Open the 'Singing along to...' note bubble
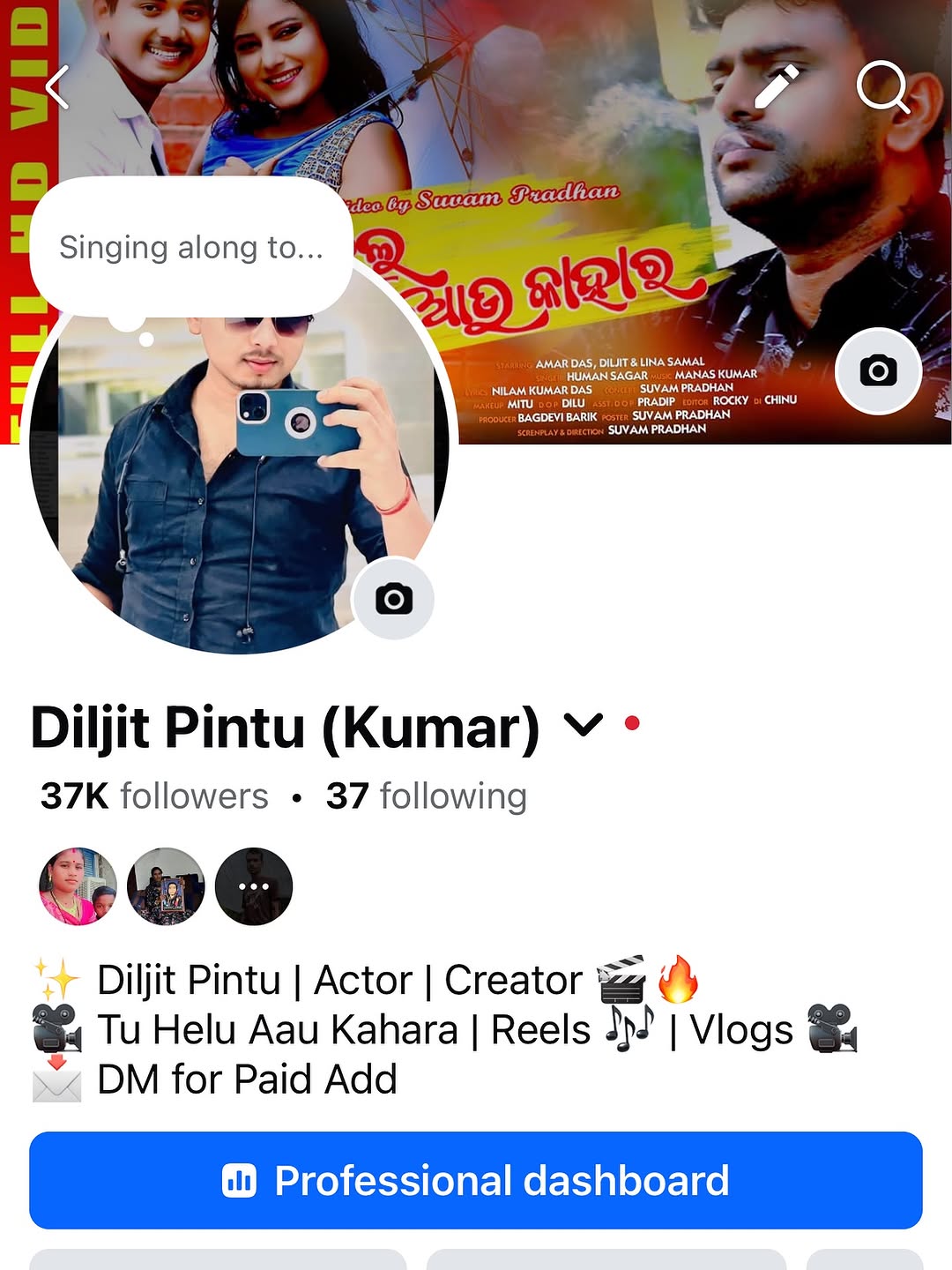This screenshot has width=952, height=1270. point(191,248)
